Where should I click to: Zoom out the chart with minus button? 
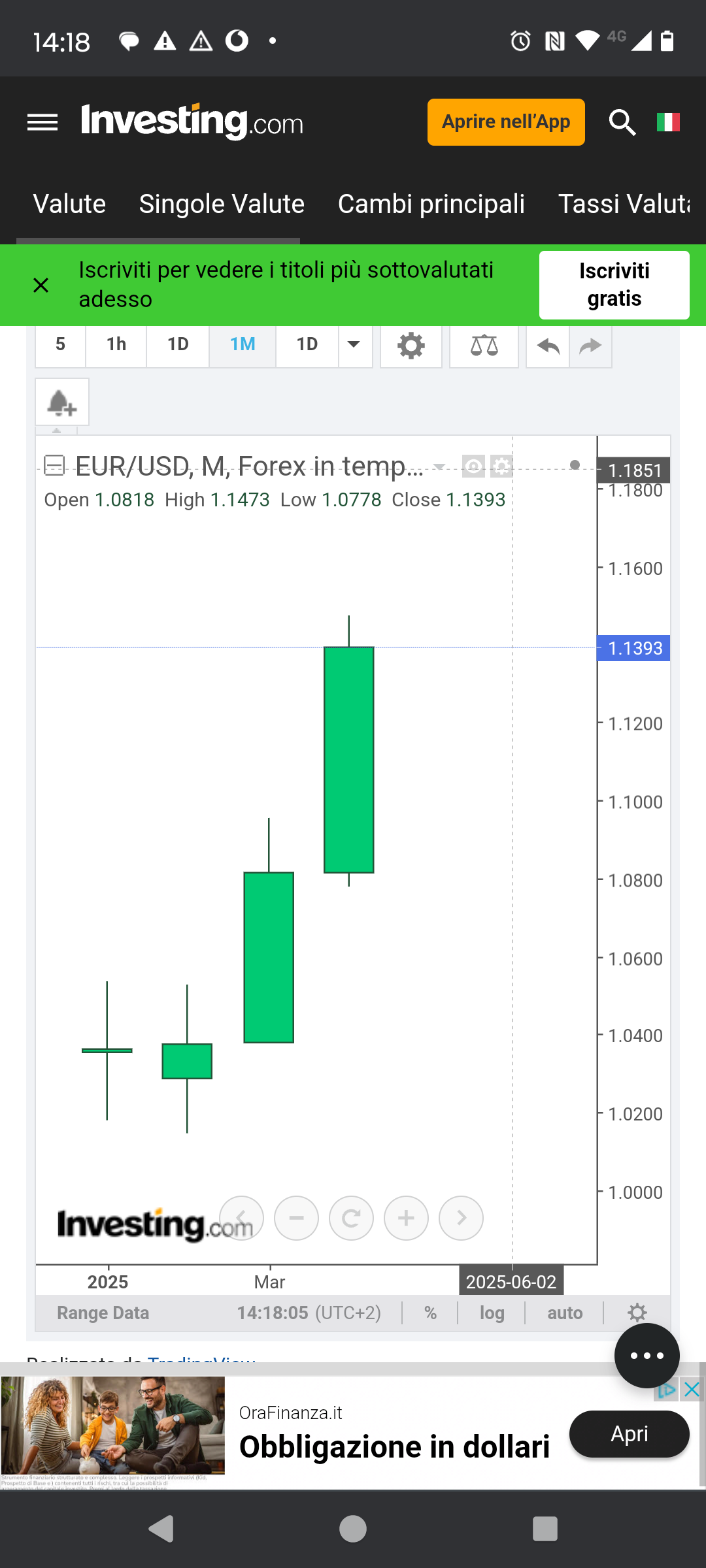296,1218
